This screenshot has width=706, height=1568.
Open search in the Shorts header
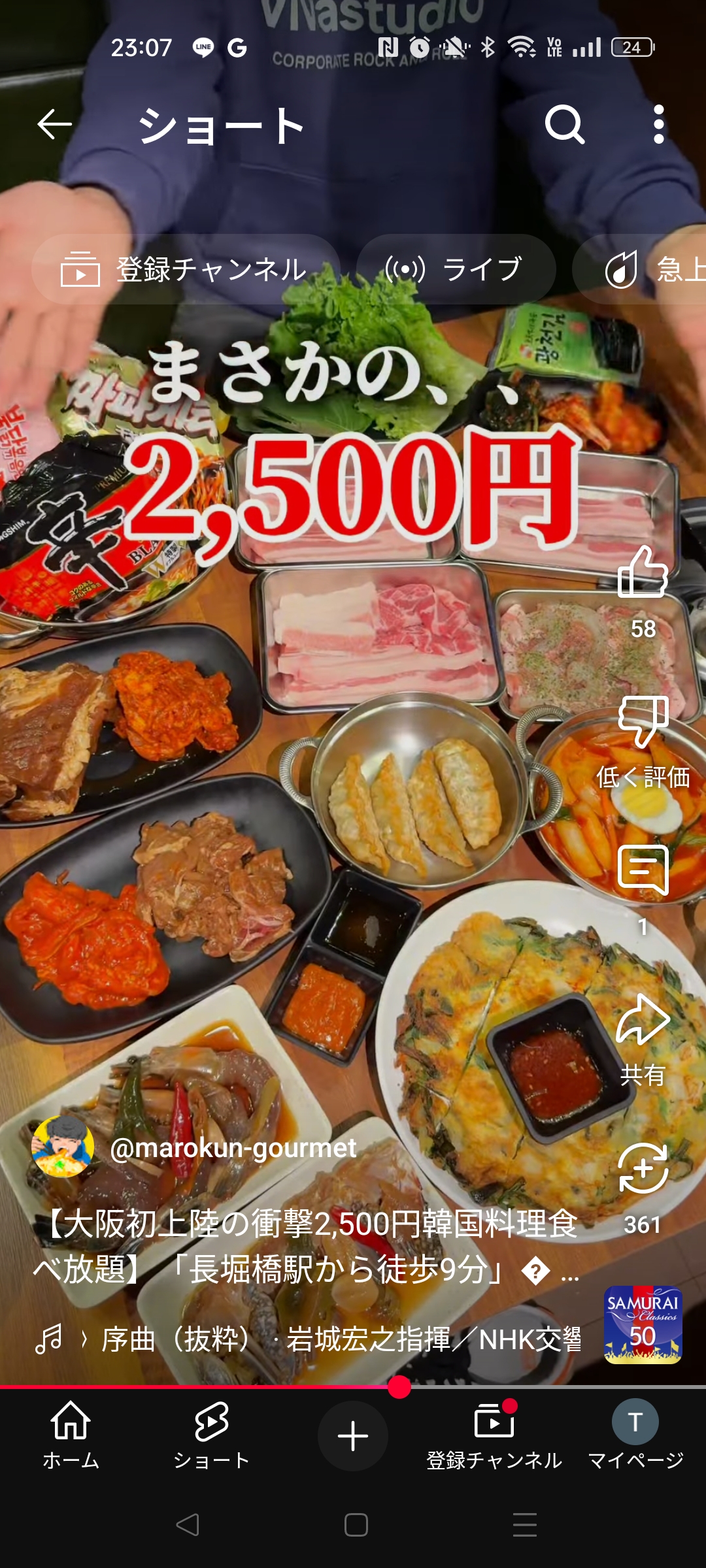(565, 124)
